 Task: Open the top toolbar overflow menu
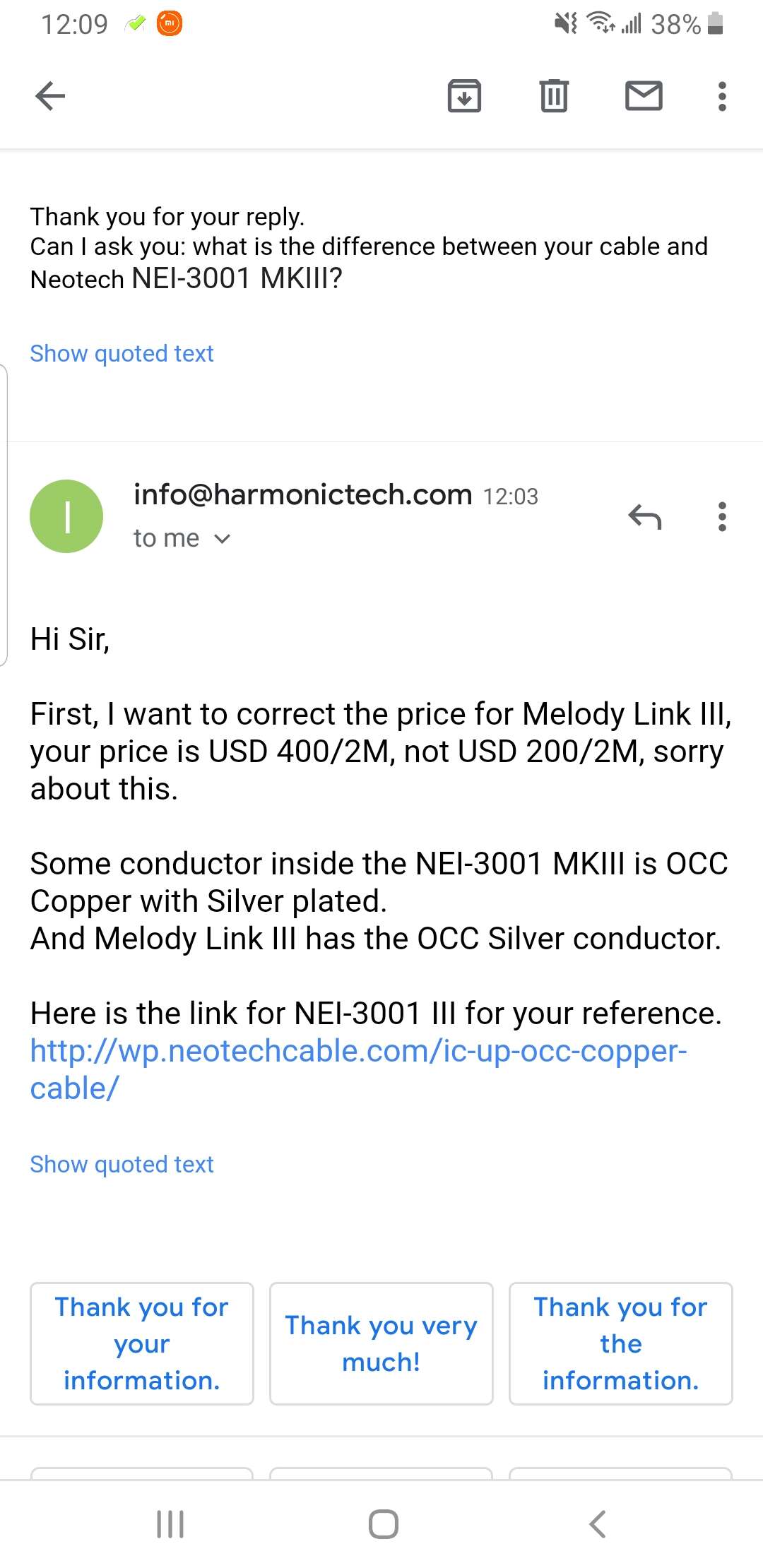(722, 96)
